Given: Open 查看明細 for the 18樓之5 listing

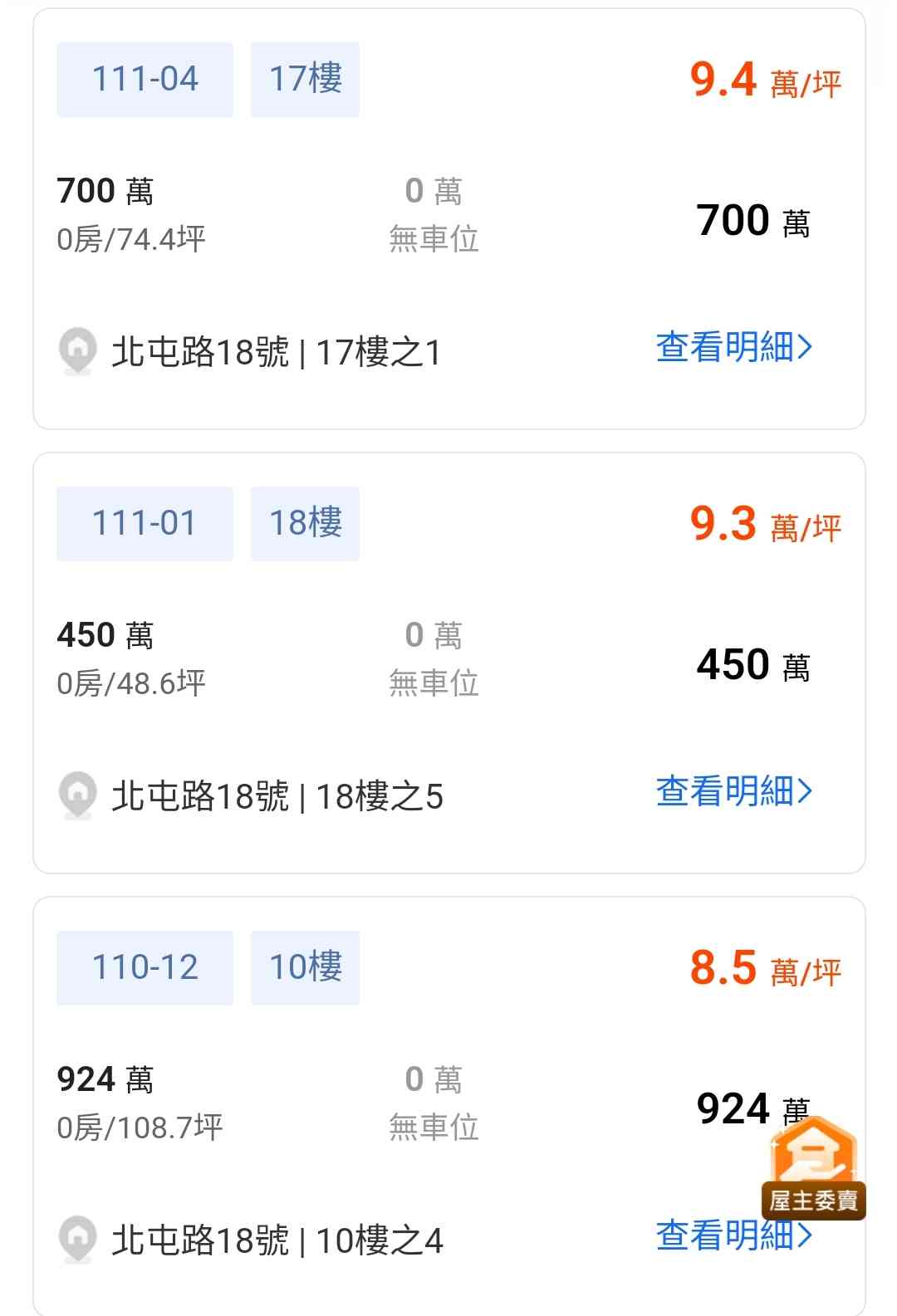Looking at the screenshot, I should pyautogui.click(x=733, y=791).
